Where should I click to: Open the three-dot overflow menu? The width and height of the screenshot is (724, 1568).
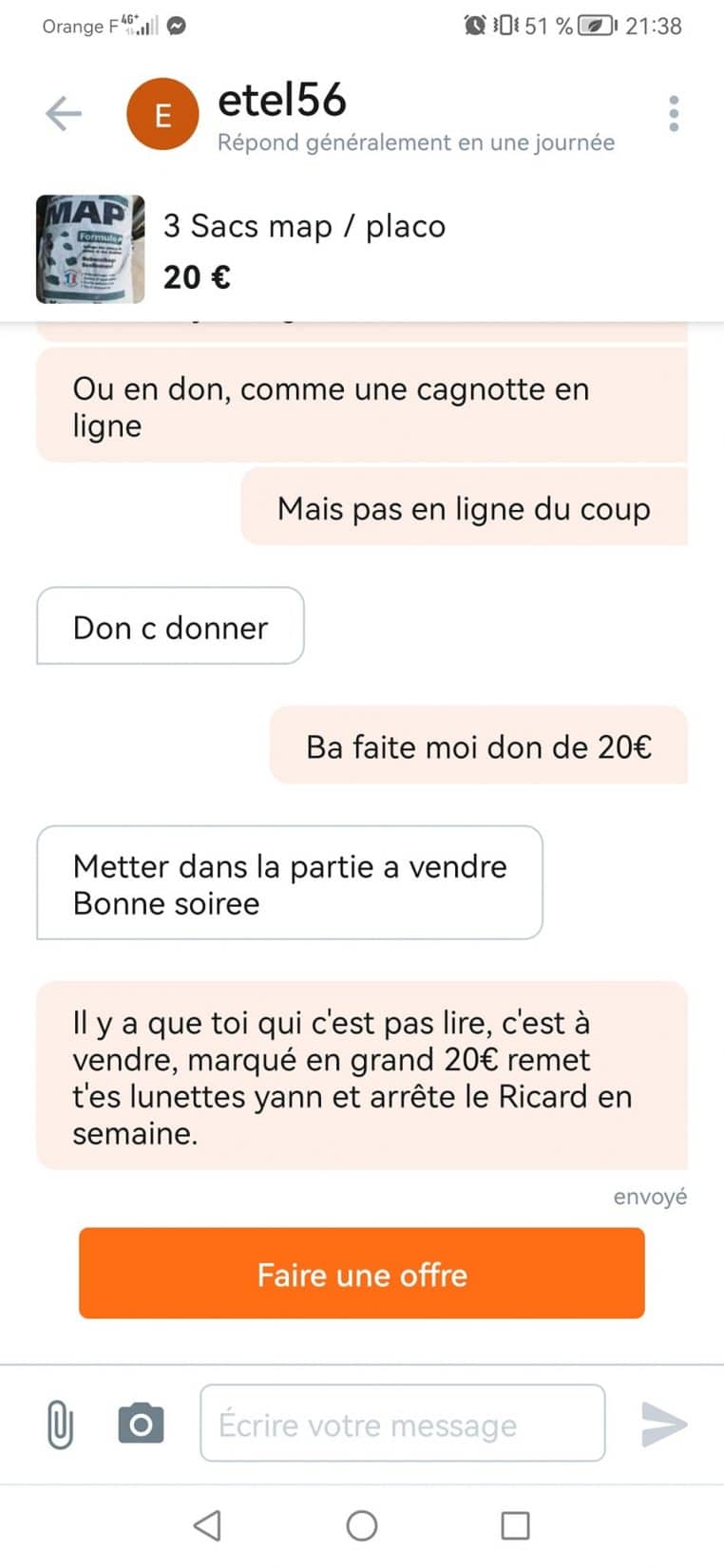coord(674,114)
